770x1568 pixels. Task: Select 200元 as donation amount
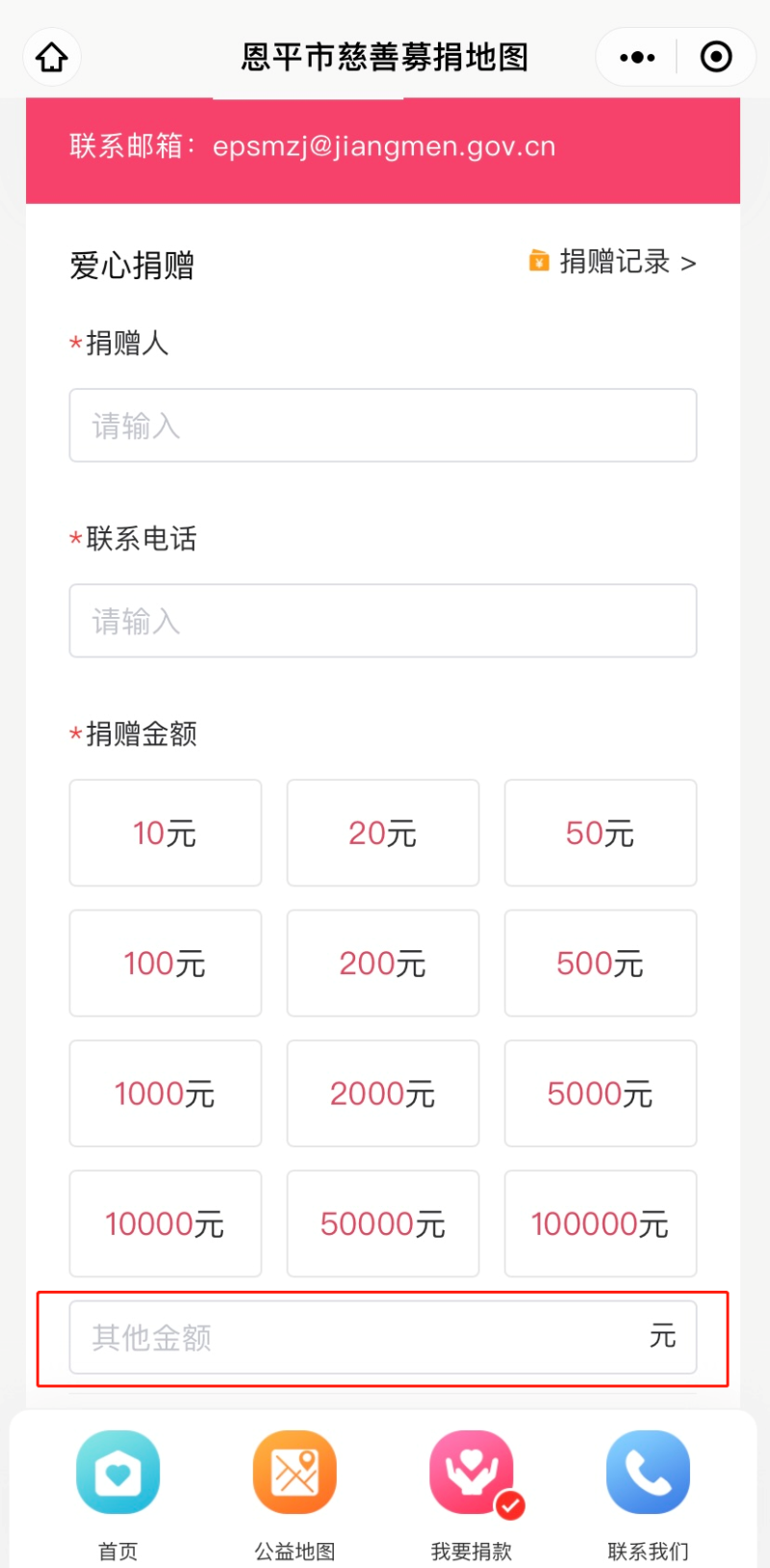[382, 963]
